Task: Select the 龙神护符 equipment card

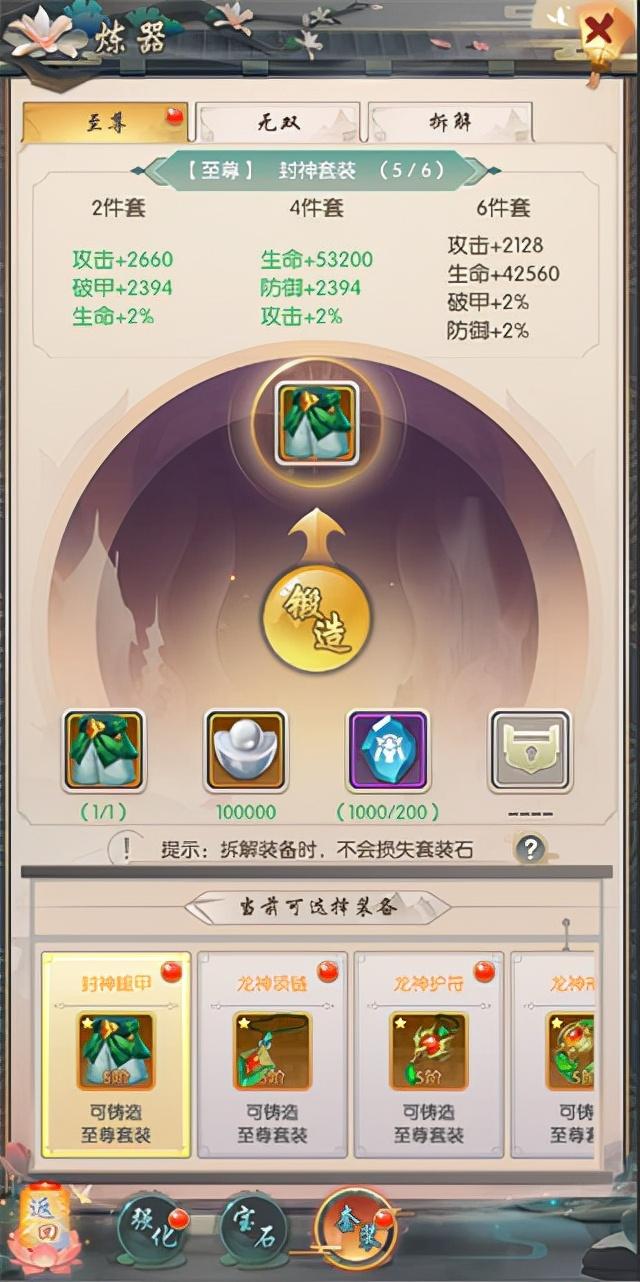Action: [x=428, y=1055]
